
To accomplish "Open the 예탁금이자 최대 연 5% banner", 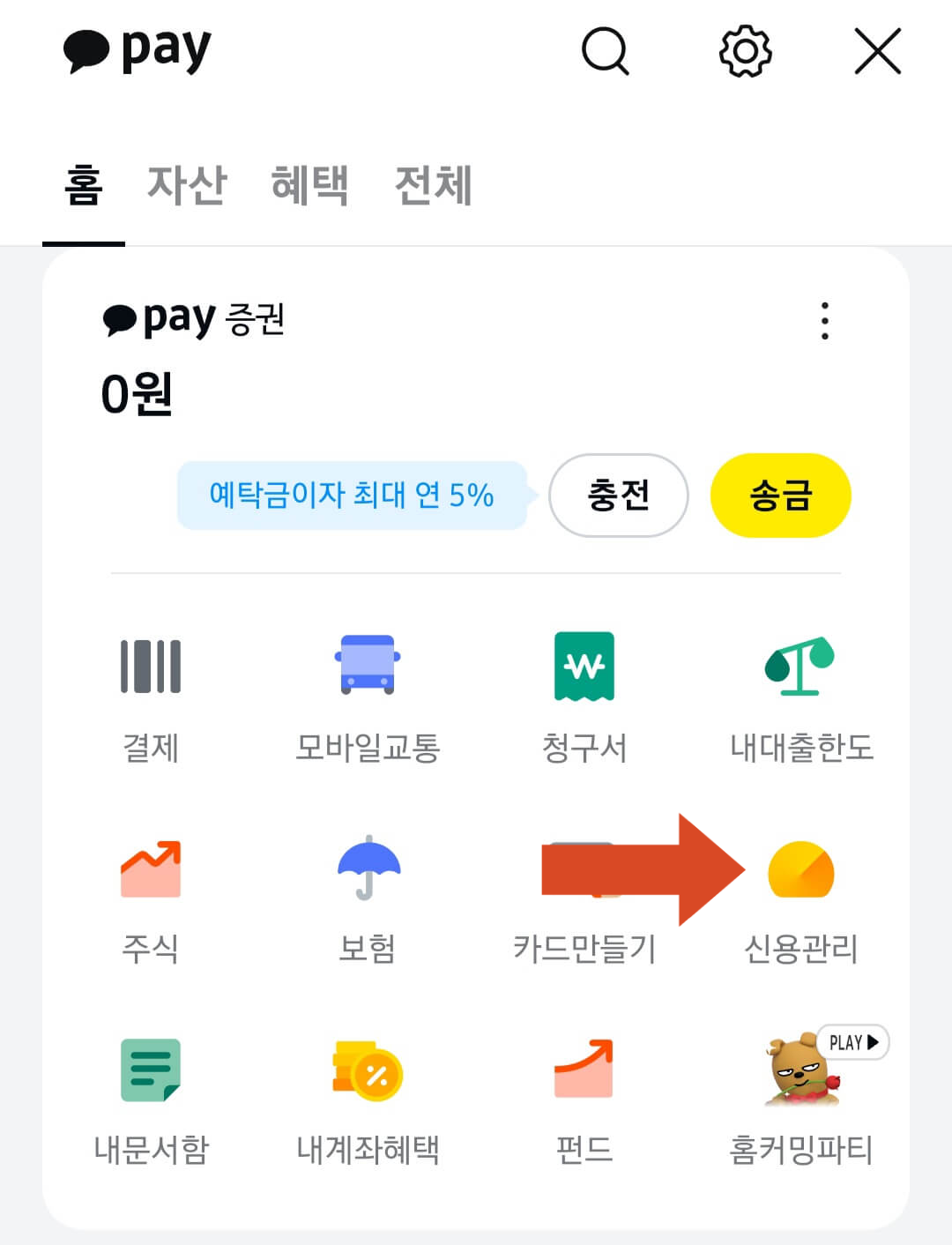I will point(351,496).
